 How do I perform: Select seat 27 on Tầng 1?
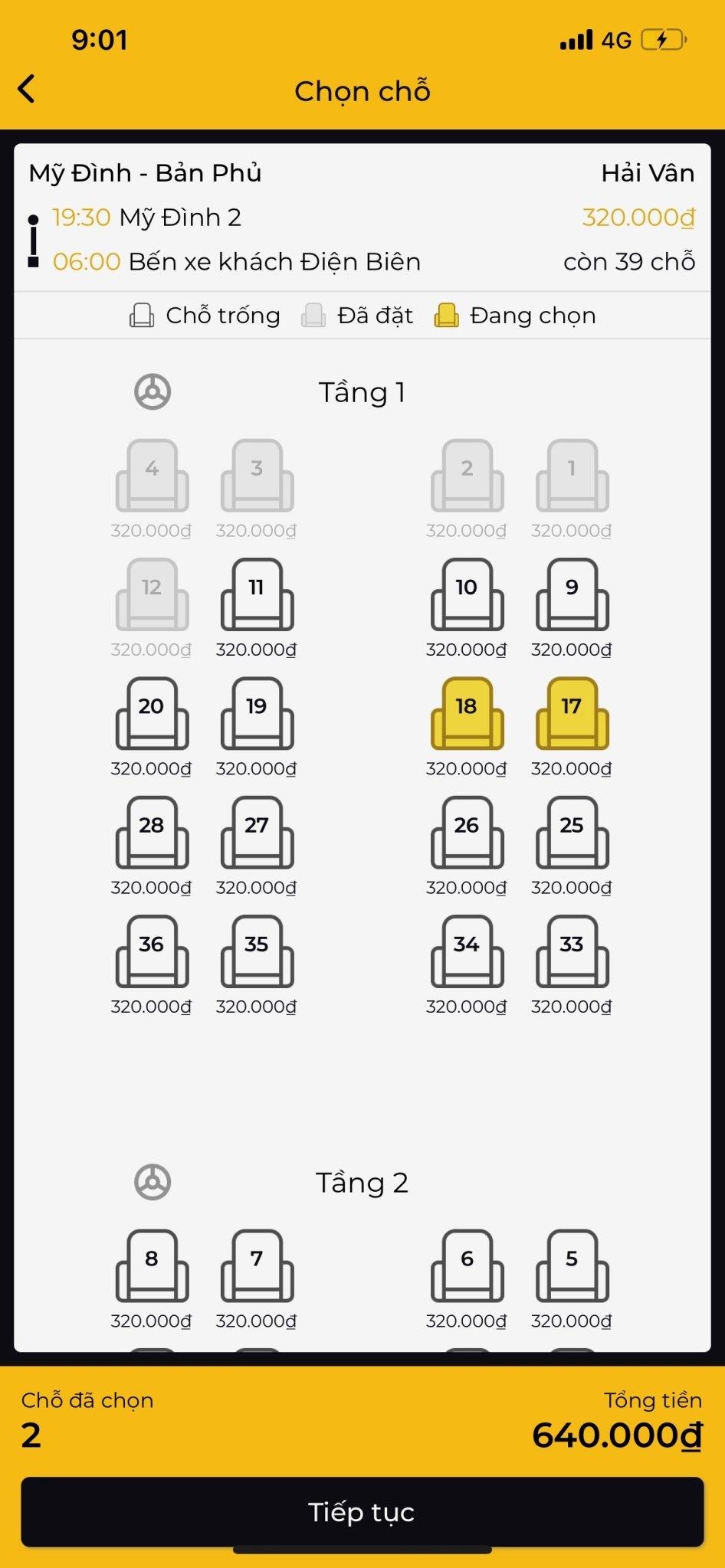[257, 833]
